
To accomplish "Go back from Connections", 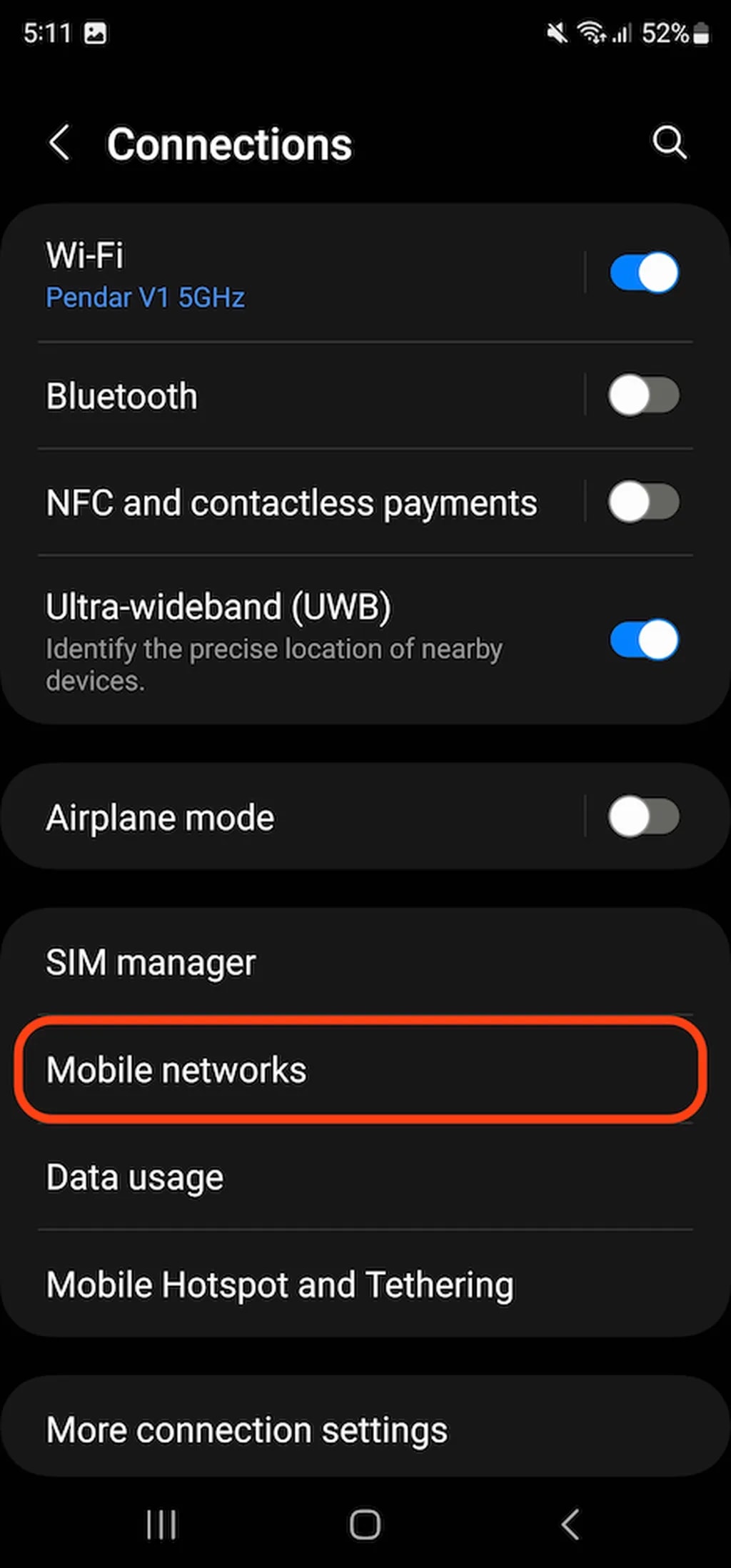I will [x=60, y=142].
